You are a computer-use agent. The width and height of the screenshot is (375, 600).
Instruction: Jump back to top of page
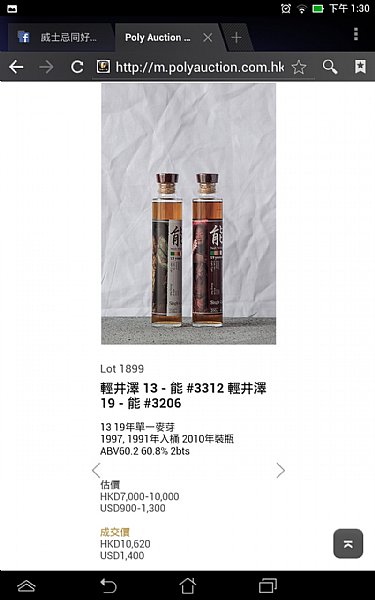tap(348, 543)
